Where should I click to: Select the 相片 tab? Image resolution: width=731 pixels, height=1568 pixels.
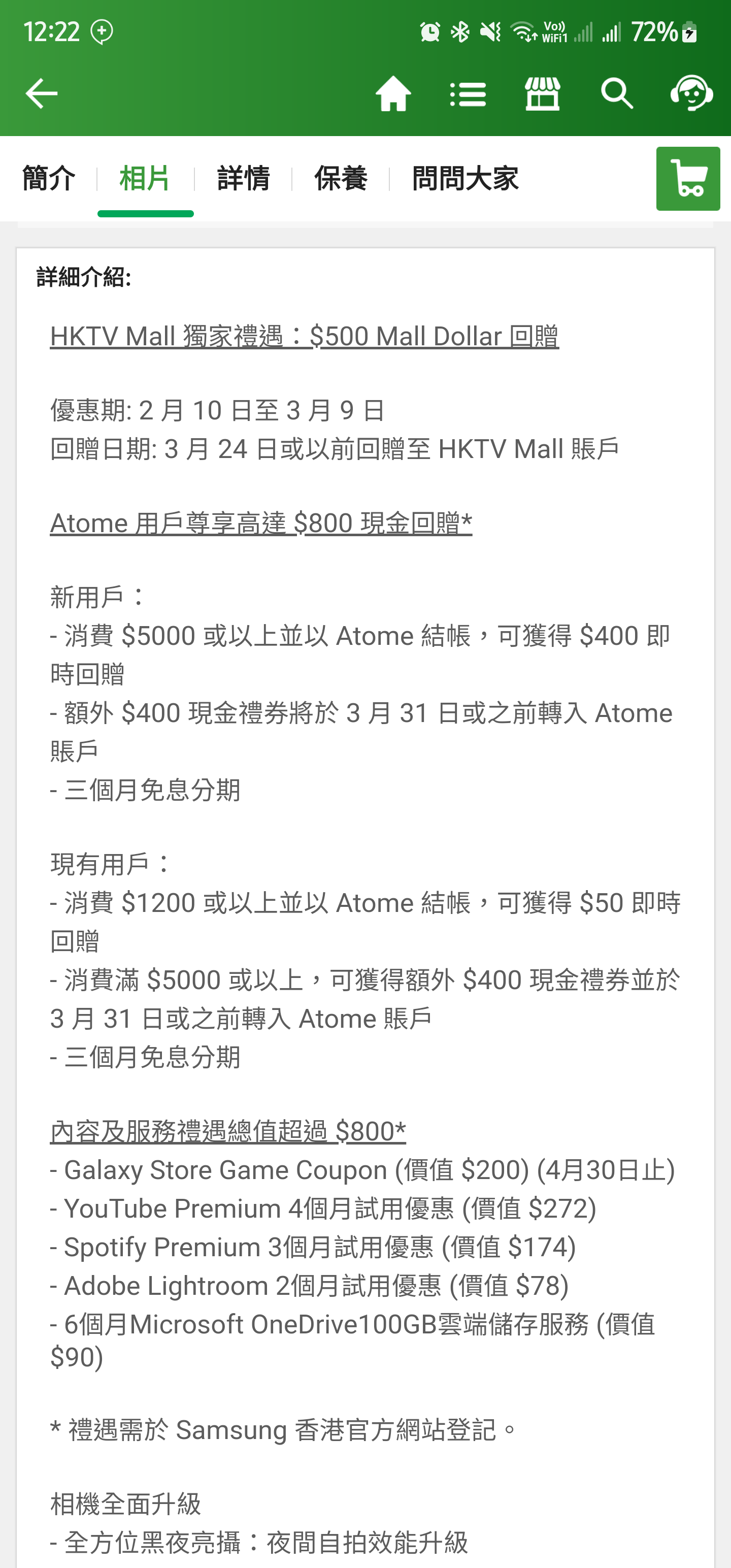[145, 178]
